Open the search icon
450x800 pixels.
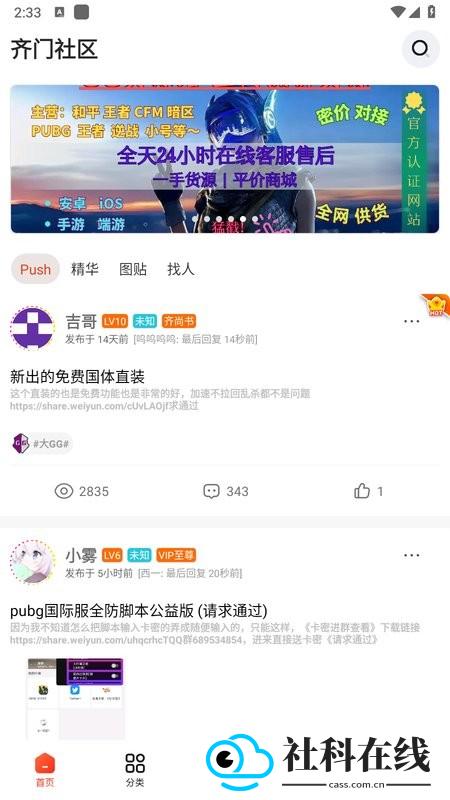[x=420, y=48]
